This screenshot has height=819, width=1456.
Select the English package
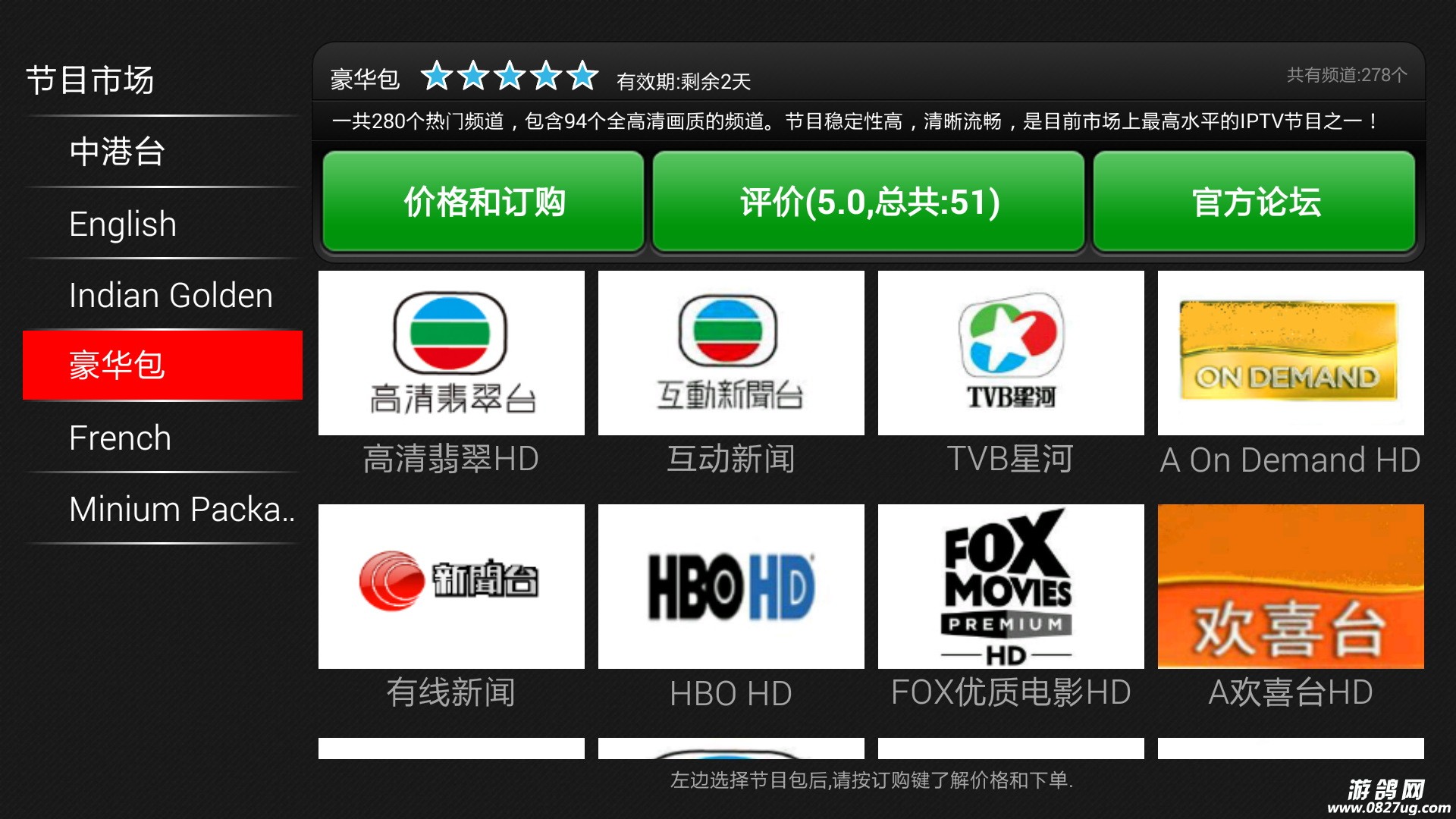point(162,224)
